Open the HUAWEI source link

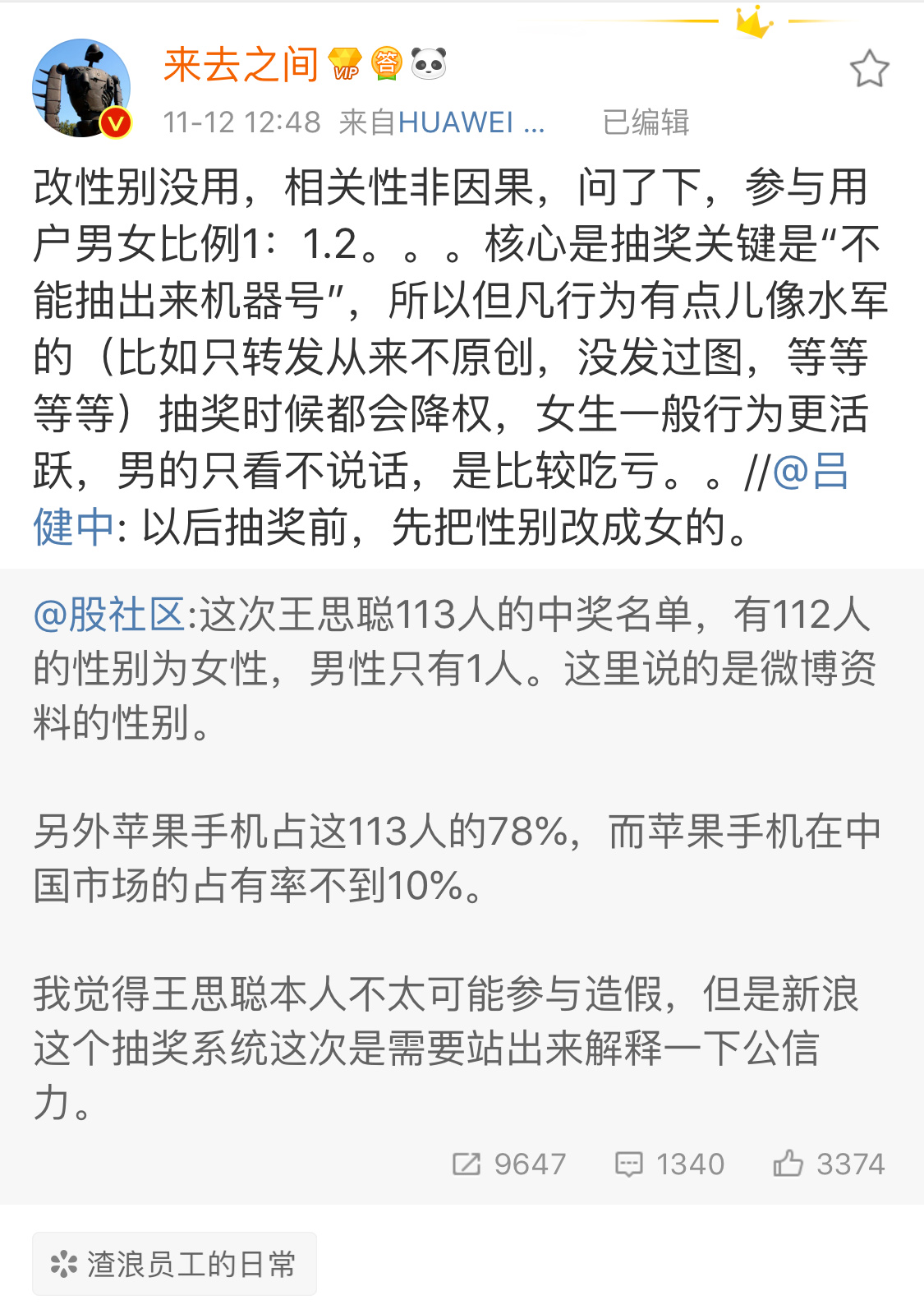pos(470,122)
